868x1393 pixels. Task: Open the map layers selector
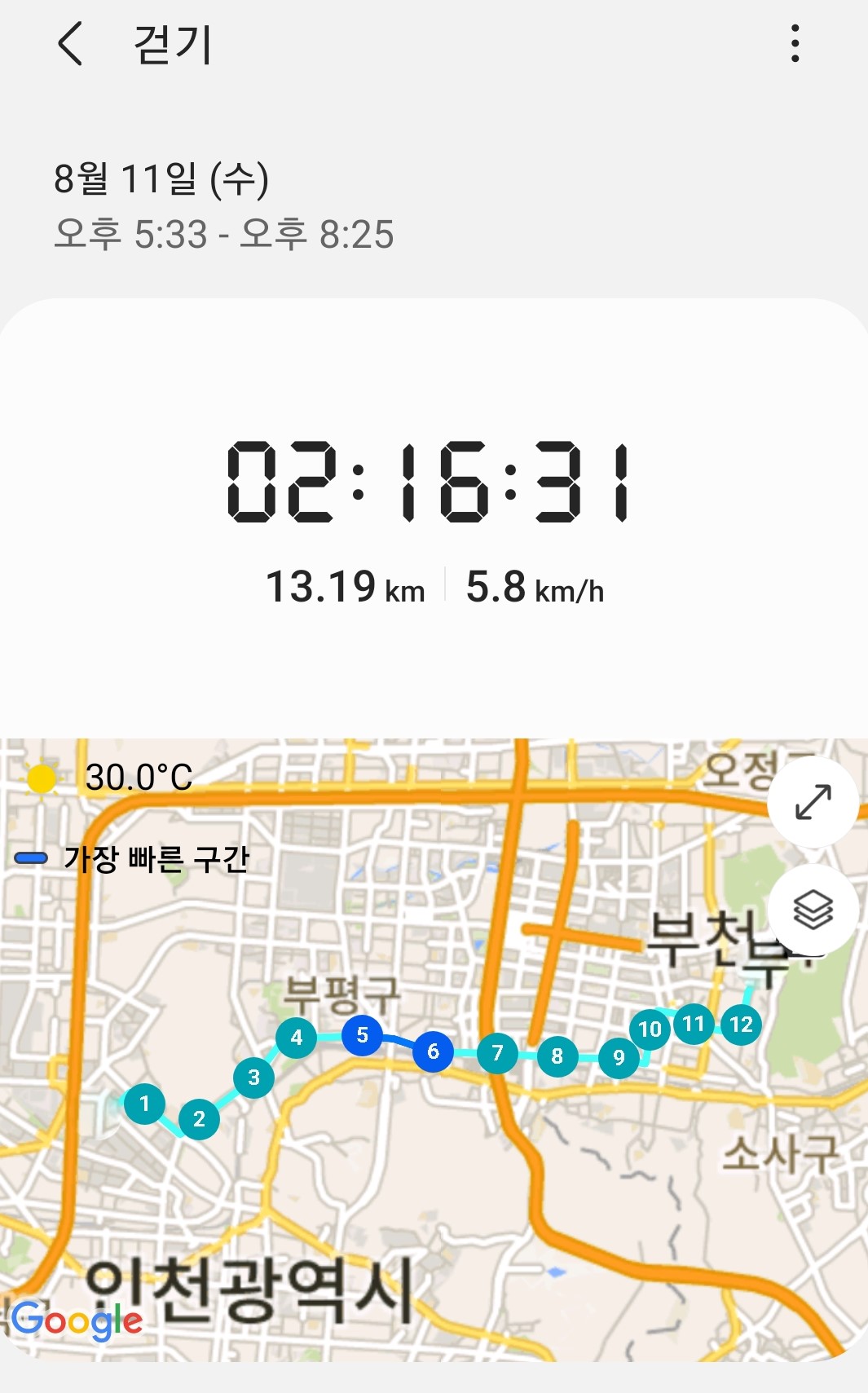[x=813, y=910]
